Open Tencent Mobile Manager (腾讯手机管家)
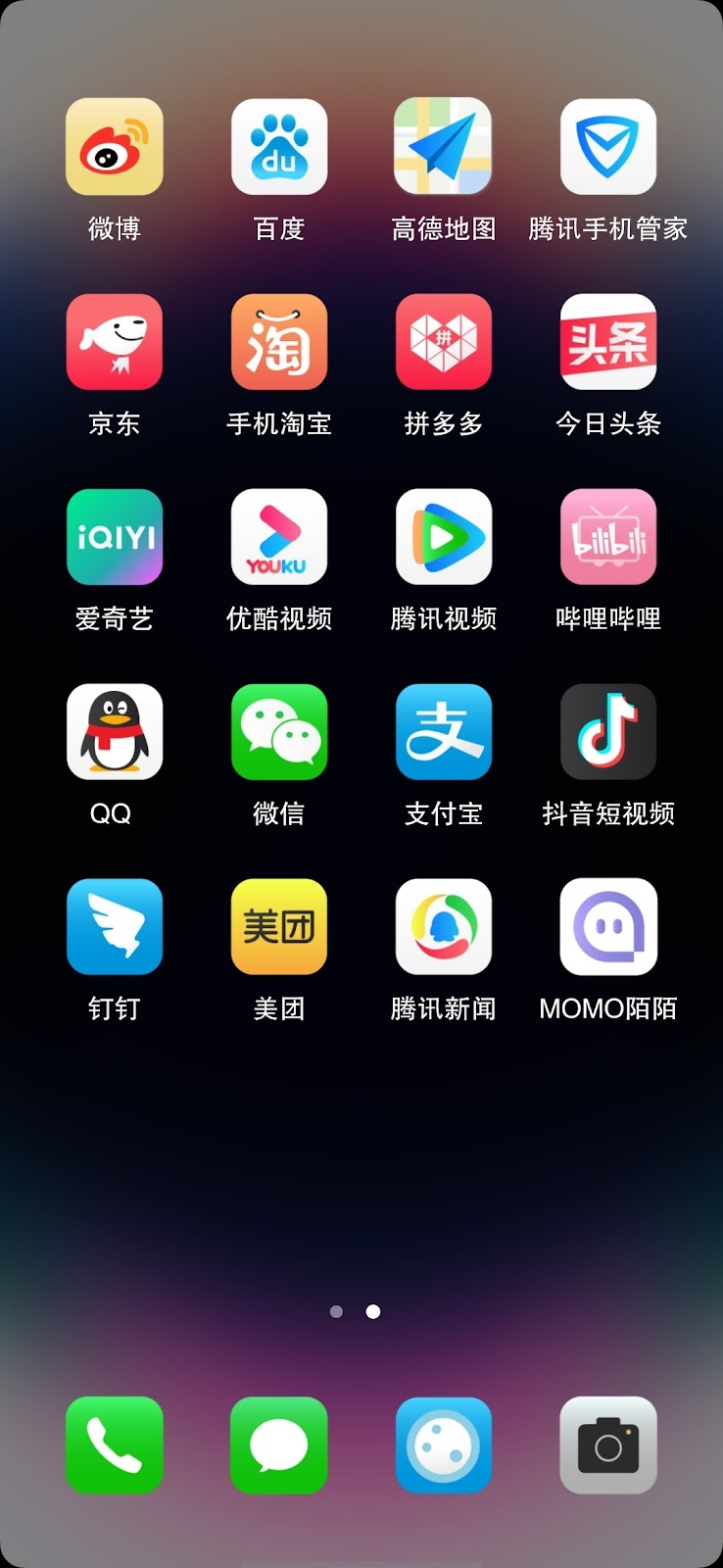723x1568 pixels. (x=608, y=147)
